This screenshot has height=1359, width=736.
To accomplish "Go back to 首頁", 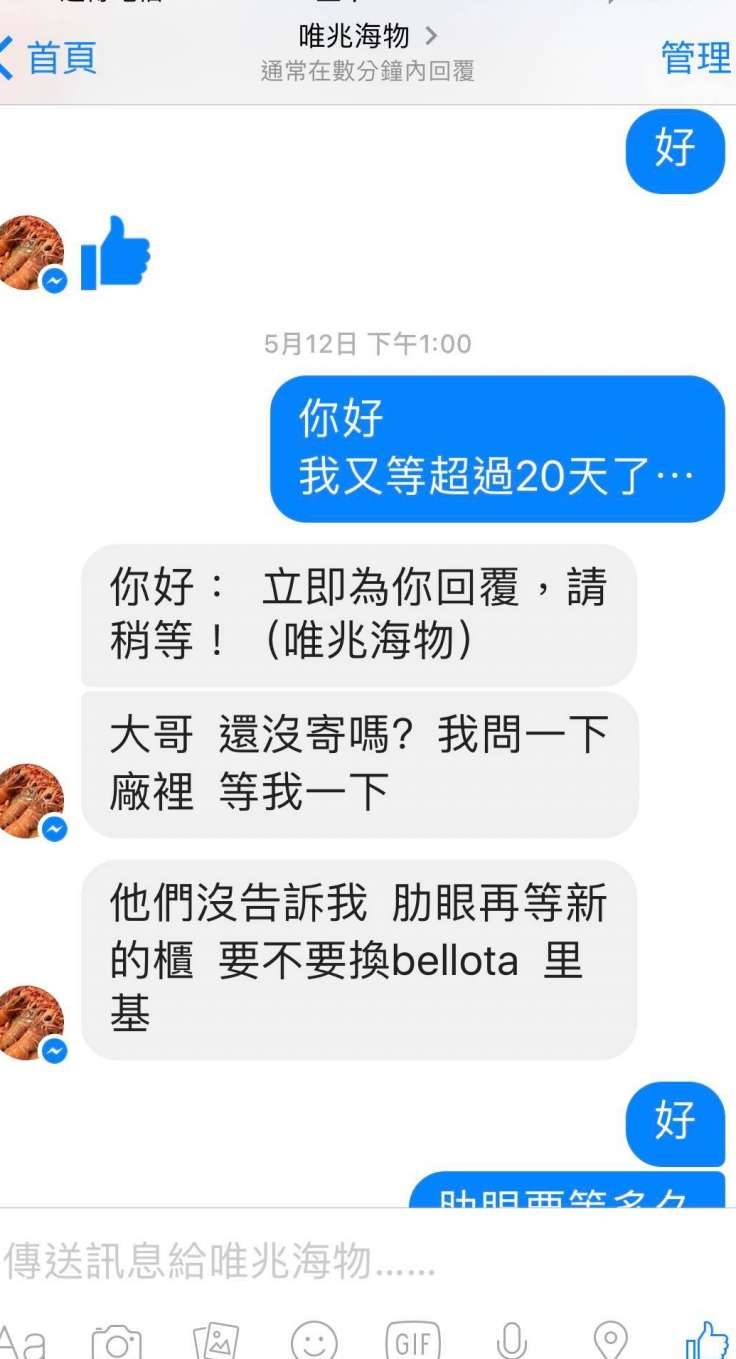I will [x=50, y=58].
